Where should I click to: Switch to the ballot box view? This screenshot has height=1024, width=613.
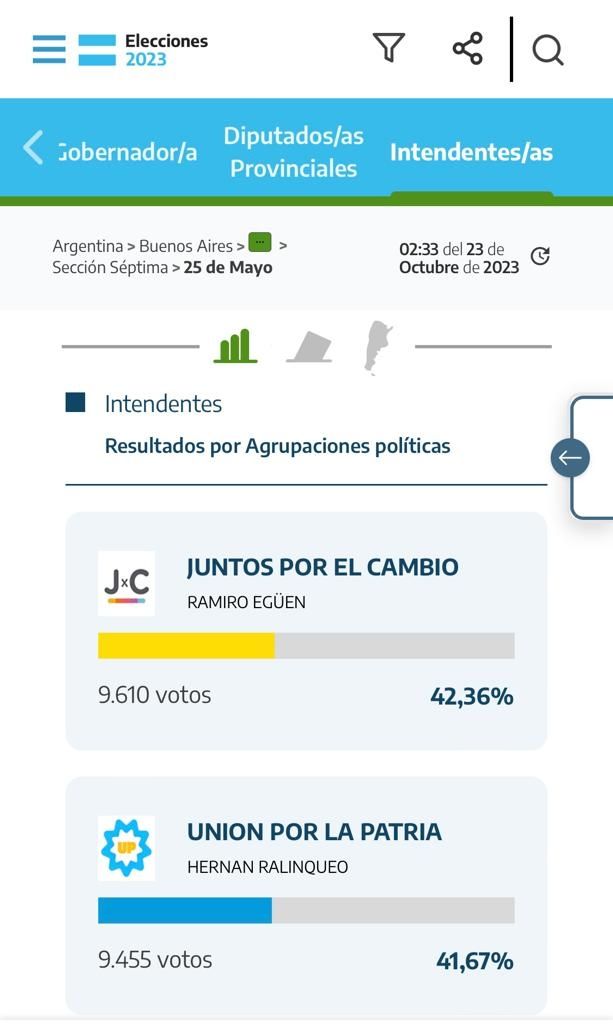[x=309, y=347]
